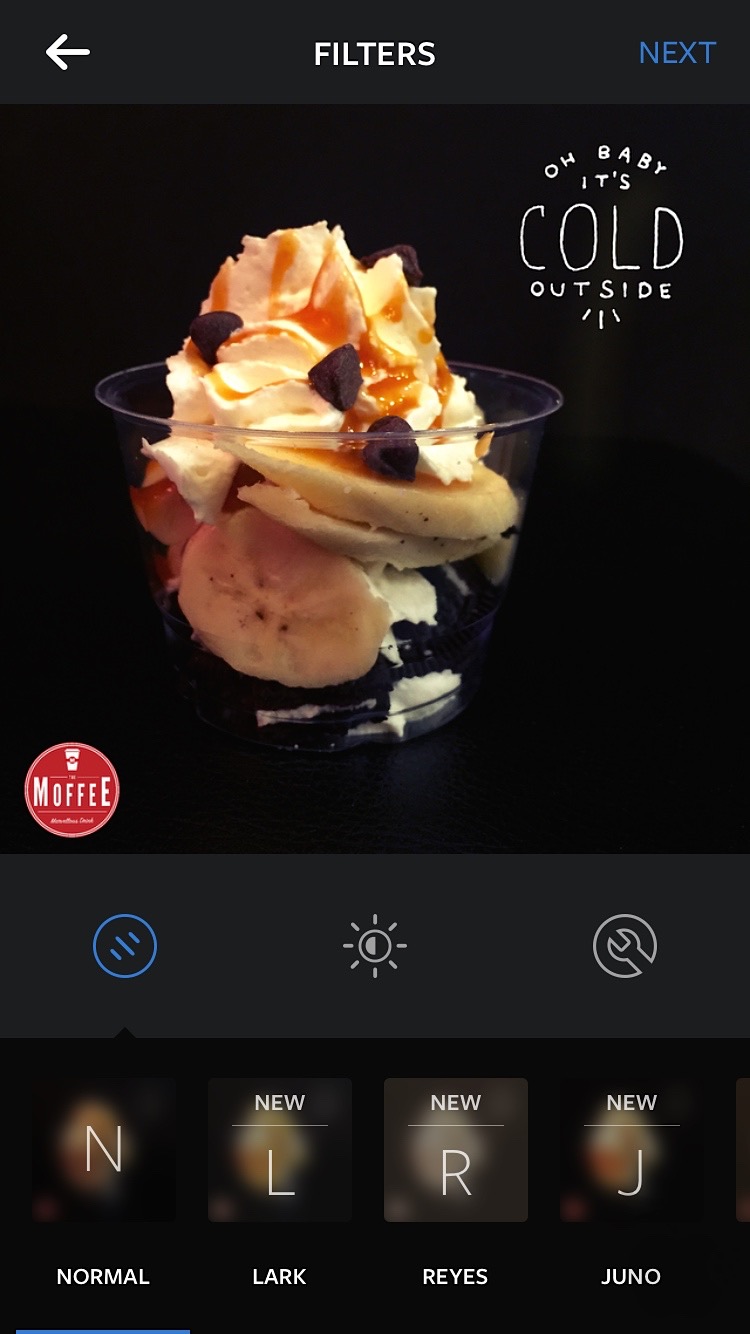Tap the NEW badge above Reyes

[x=455, y=1102]
